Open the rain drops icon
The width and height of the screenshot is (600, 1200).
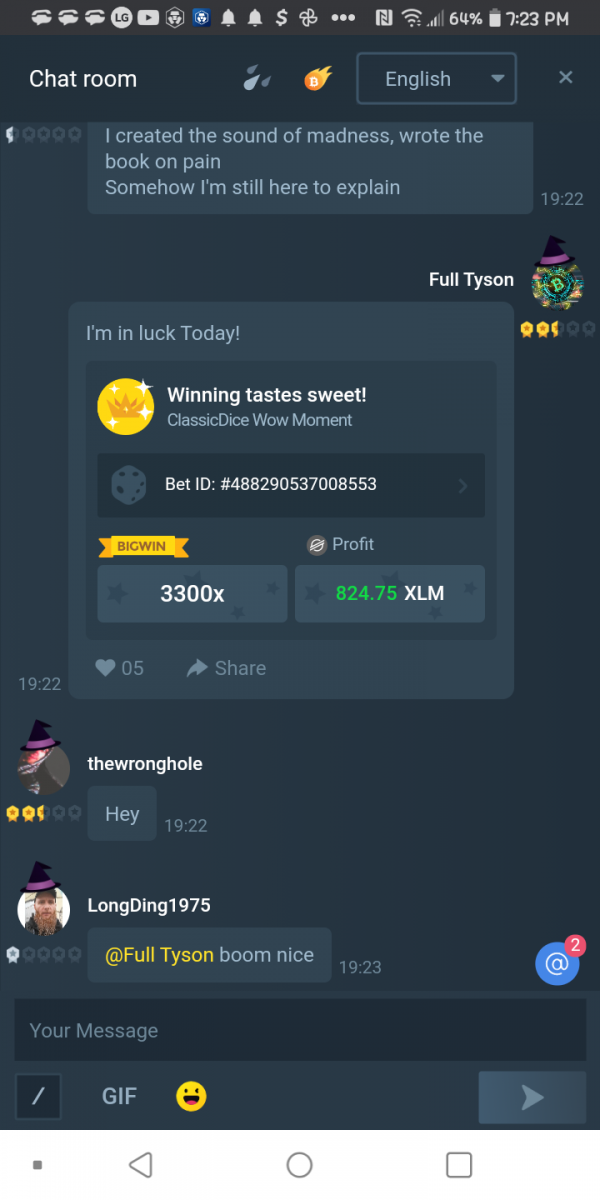[x=257, y=79]
